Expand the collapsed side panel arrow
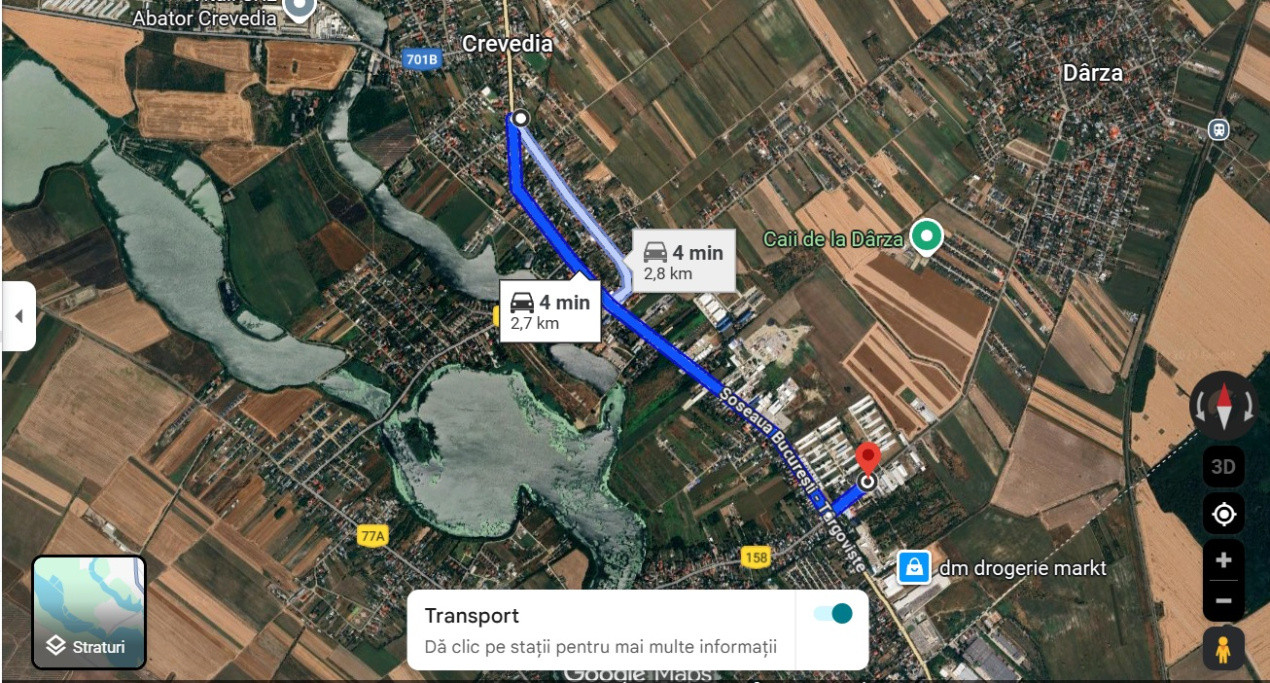 coord(18,316)
